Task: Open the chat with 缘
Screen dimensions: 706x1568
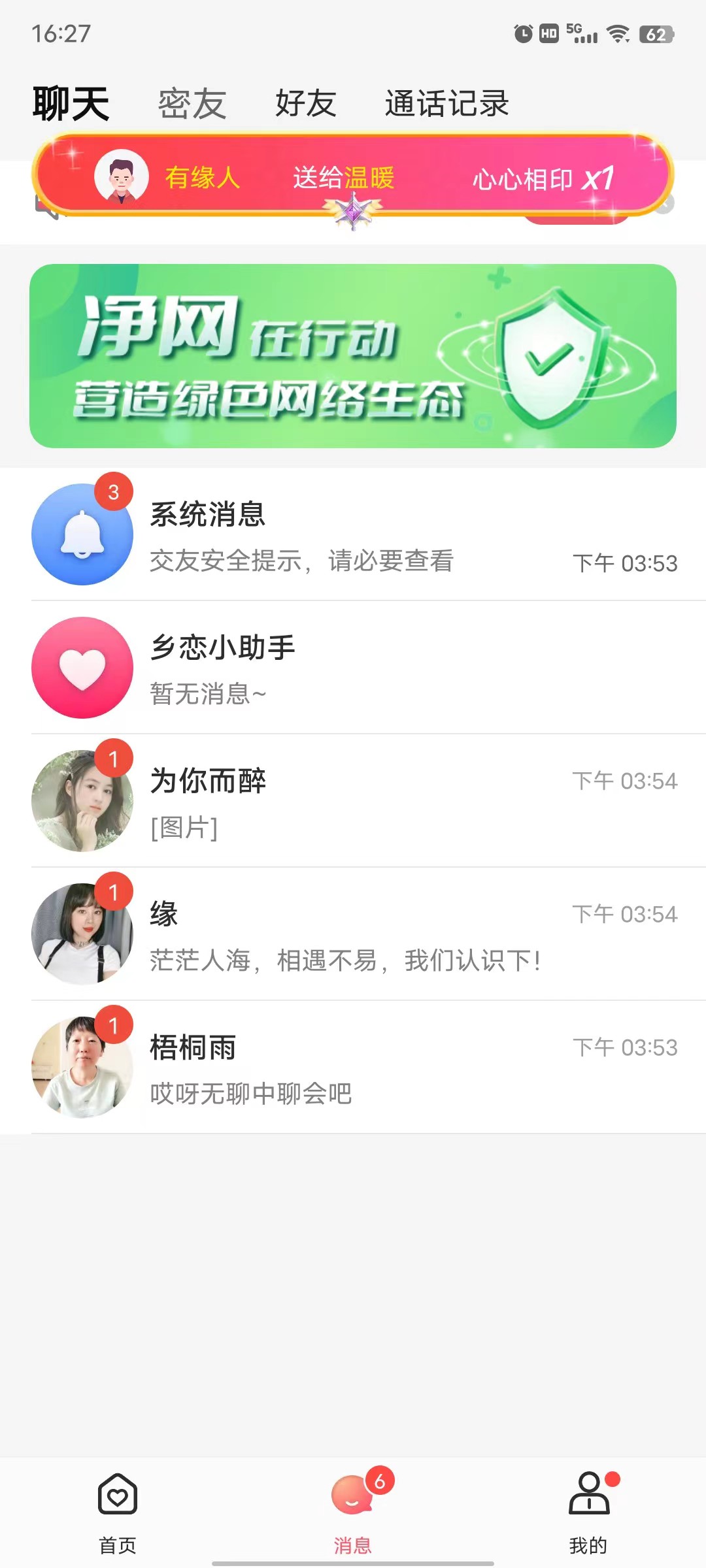Action: (353, 934)
